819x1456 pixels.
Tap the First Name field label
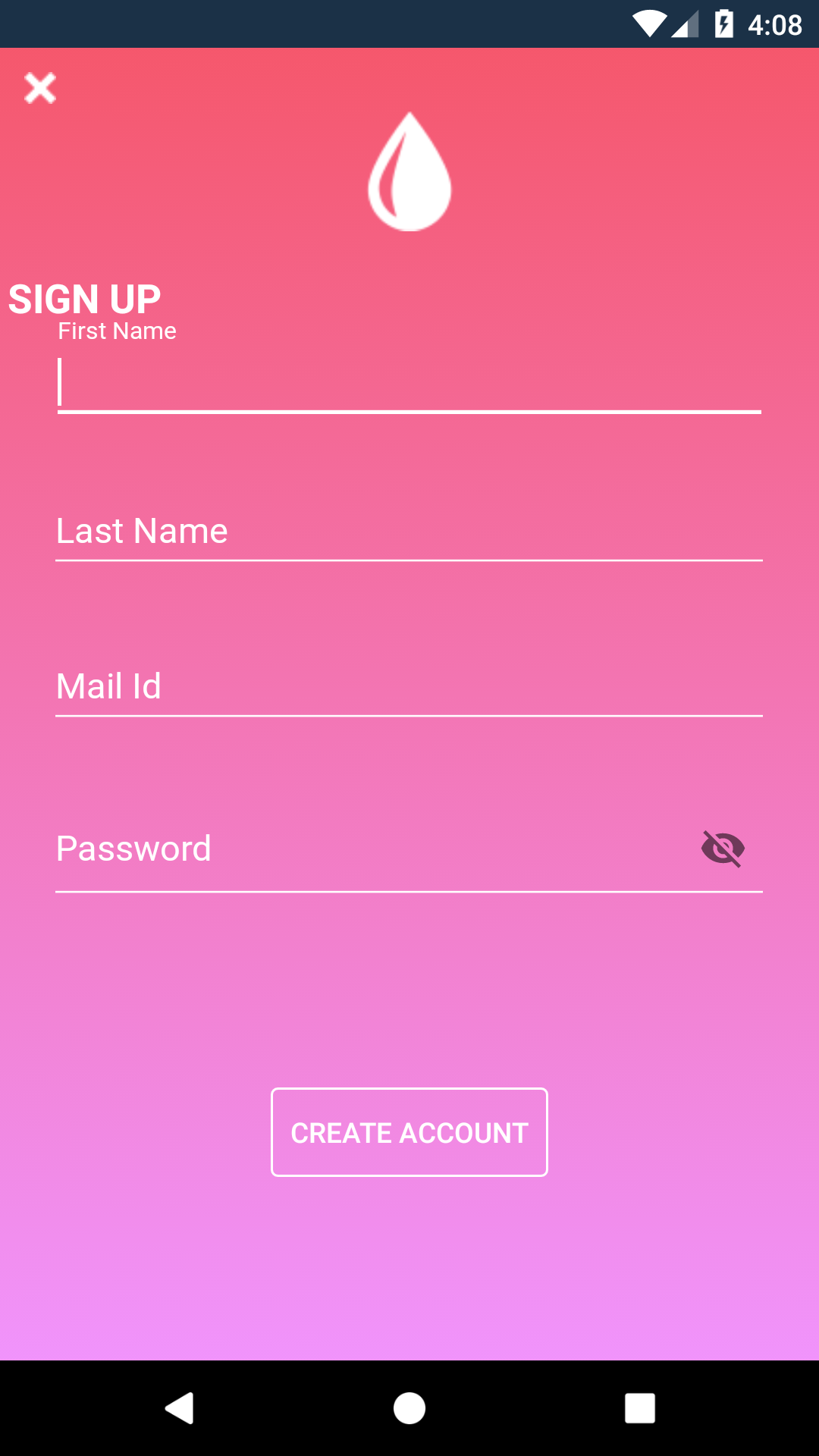pos(116,331)
